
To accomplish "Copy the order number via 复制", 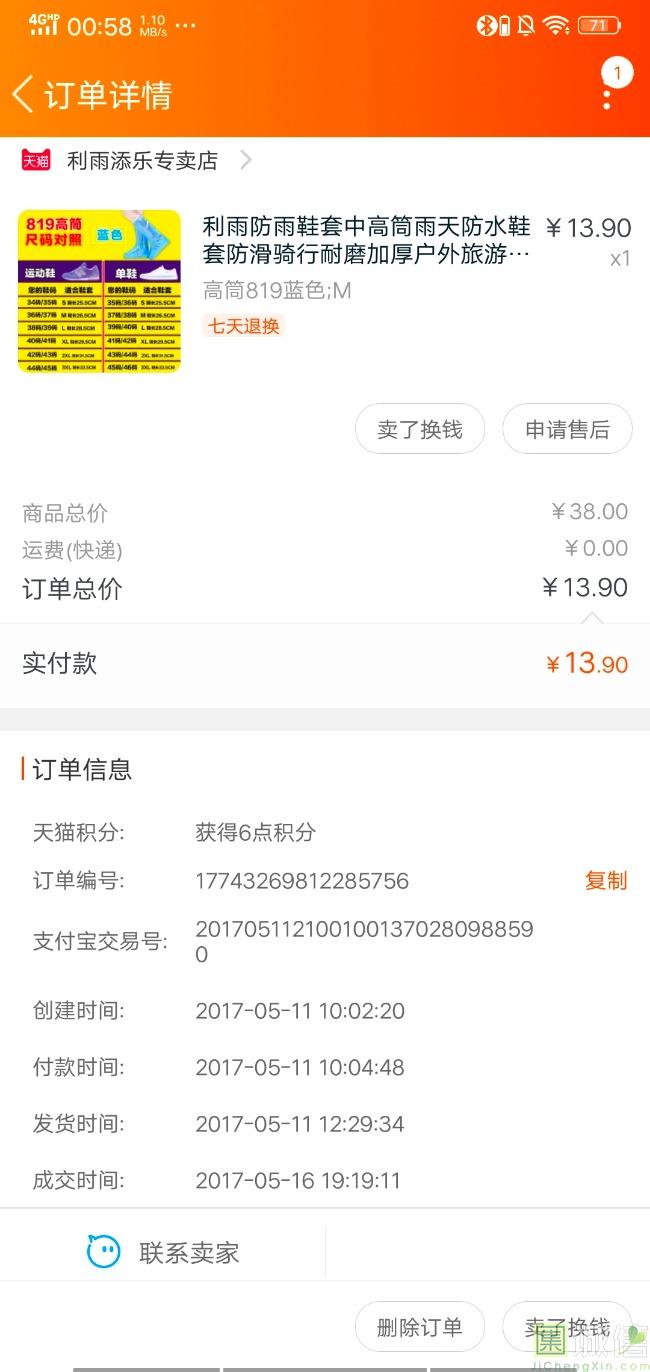I will coord(605,881).
